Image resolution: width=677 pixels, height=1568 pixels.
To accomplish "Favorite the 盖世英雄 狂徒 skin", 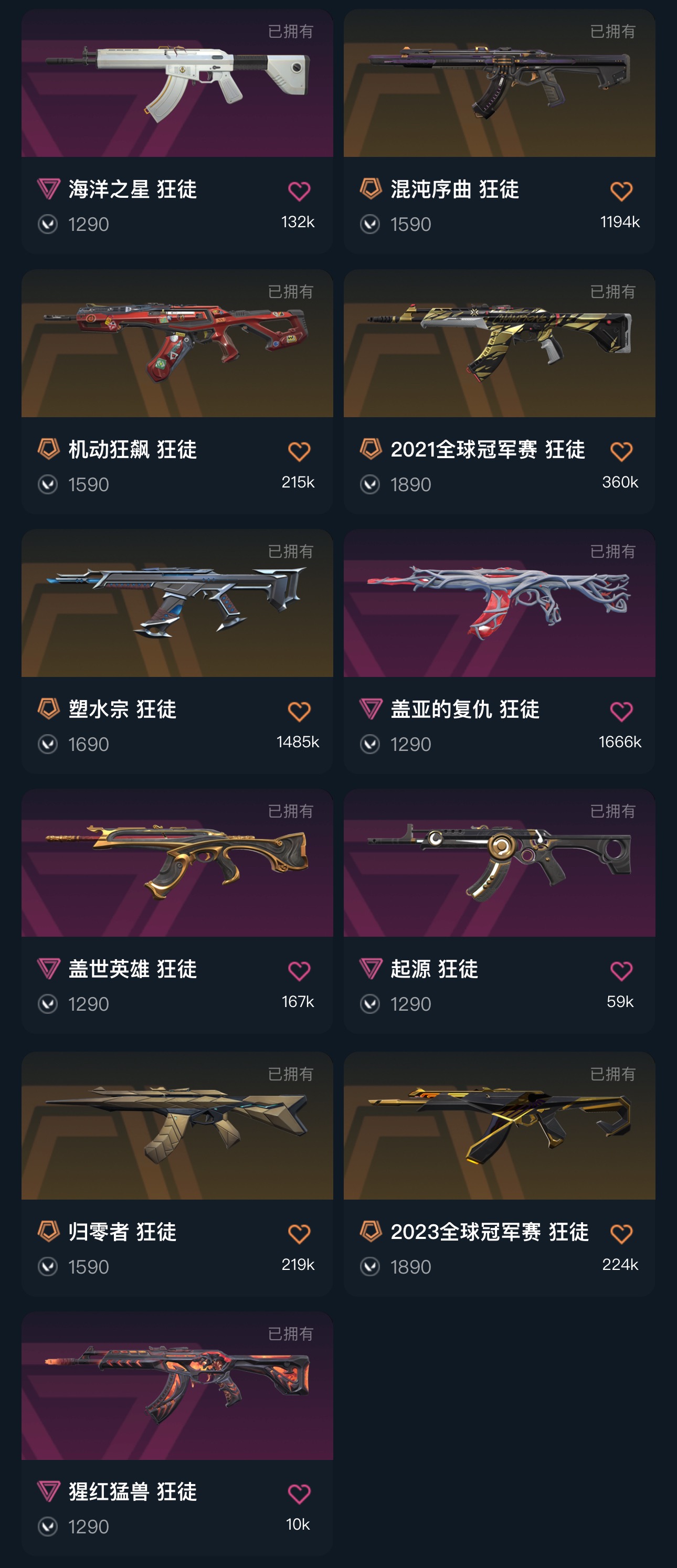I will coord(299,971).
